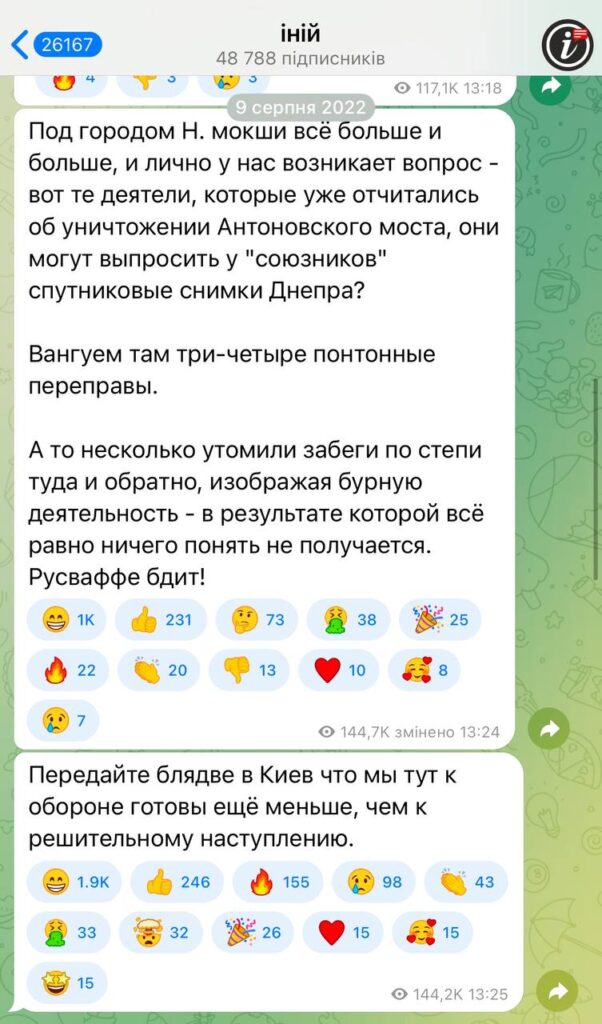The image size is (602, 1024).
Task: Choose the party popper reaction with 25
Action: (440, 620)
